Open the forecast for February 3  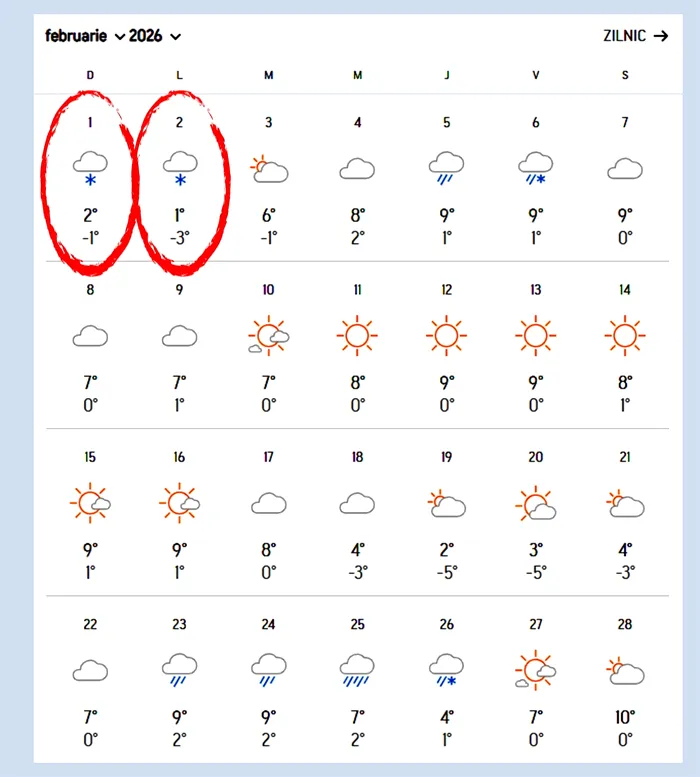pos(268,180)
